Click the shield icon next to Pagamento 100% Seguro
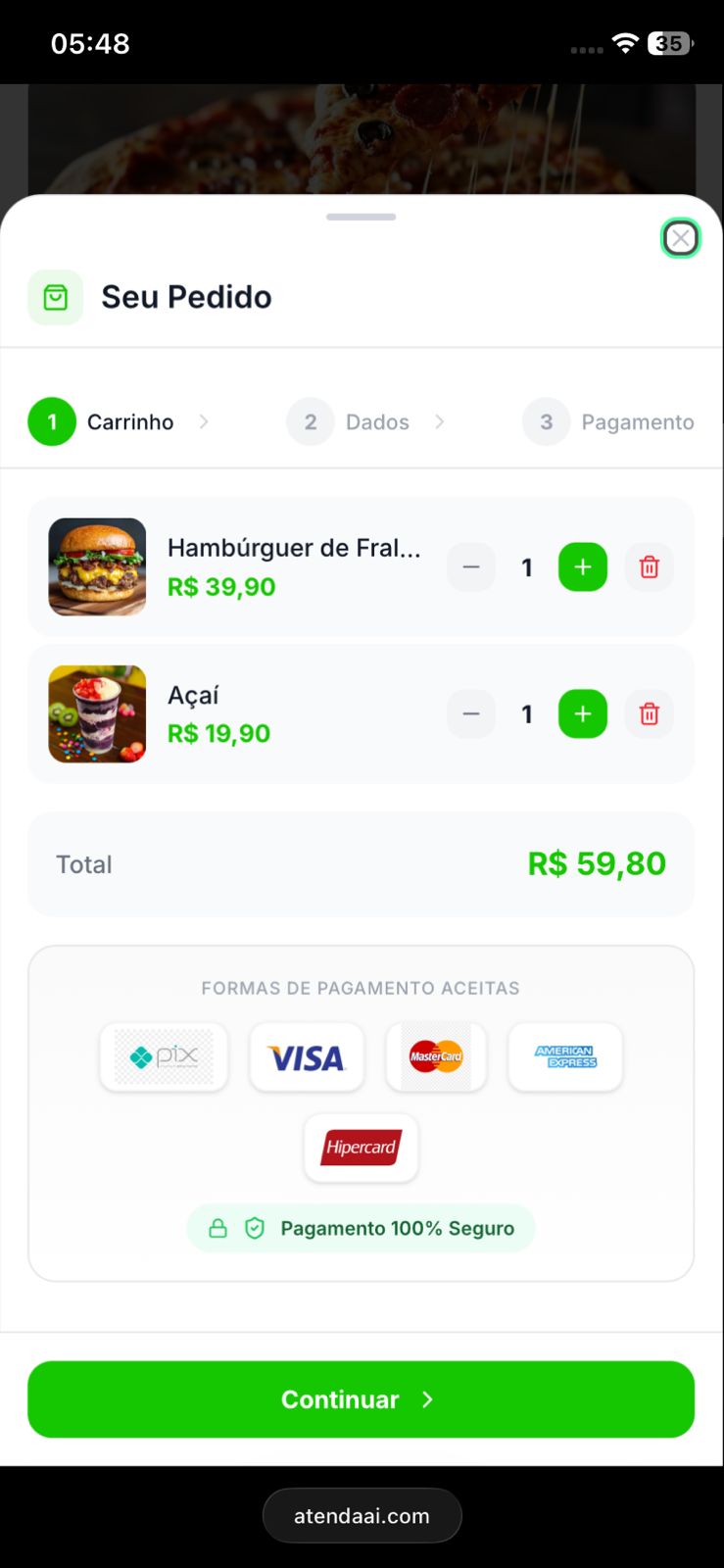 (x=254, y=1228)
